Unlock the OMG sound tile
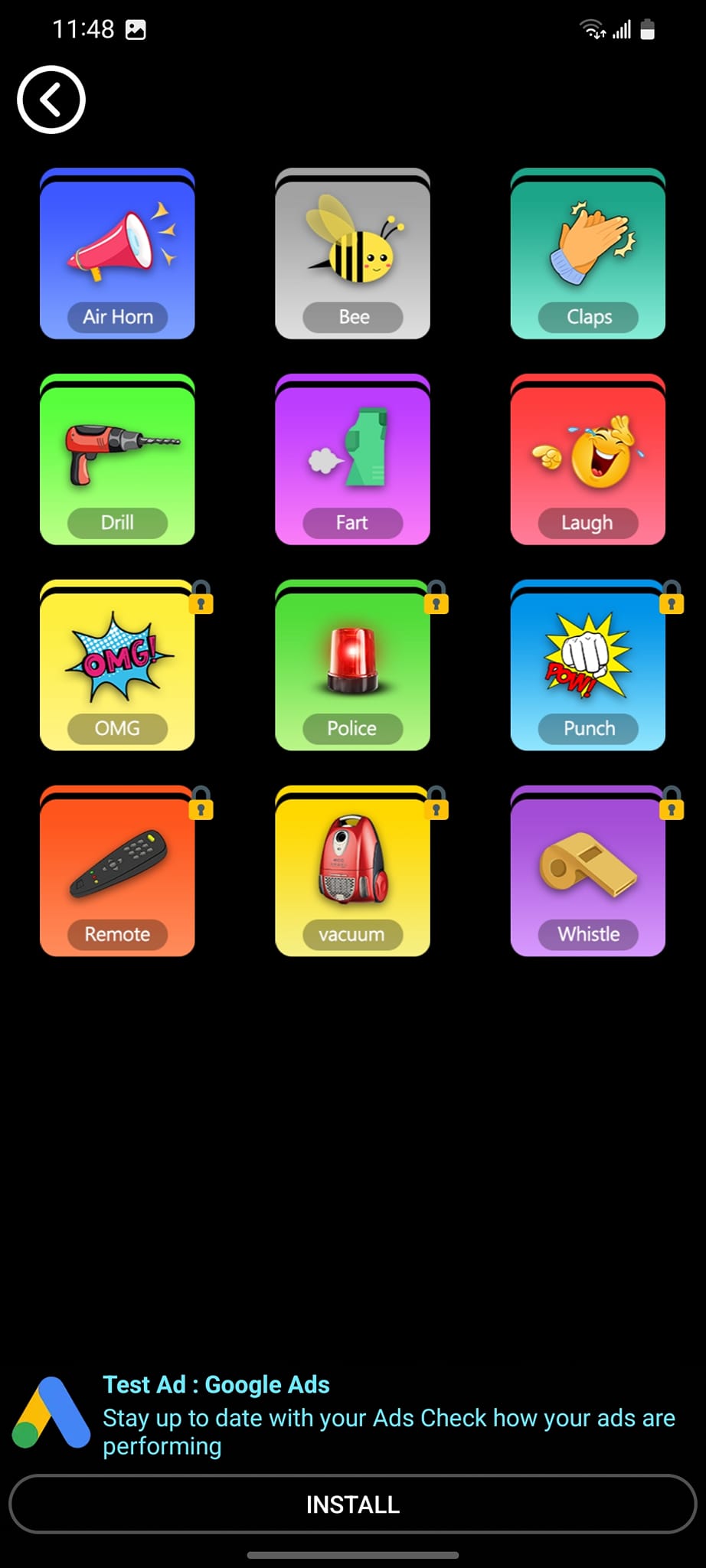 tap(117, 667)
